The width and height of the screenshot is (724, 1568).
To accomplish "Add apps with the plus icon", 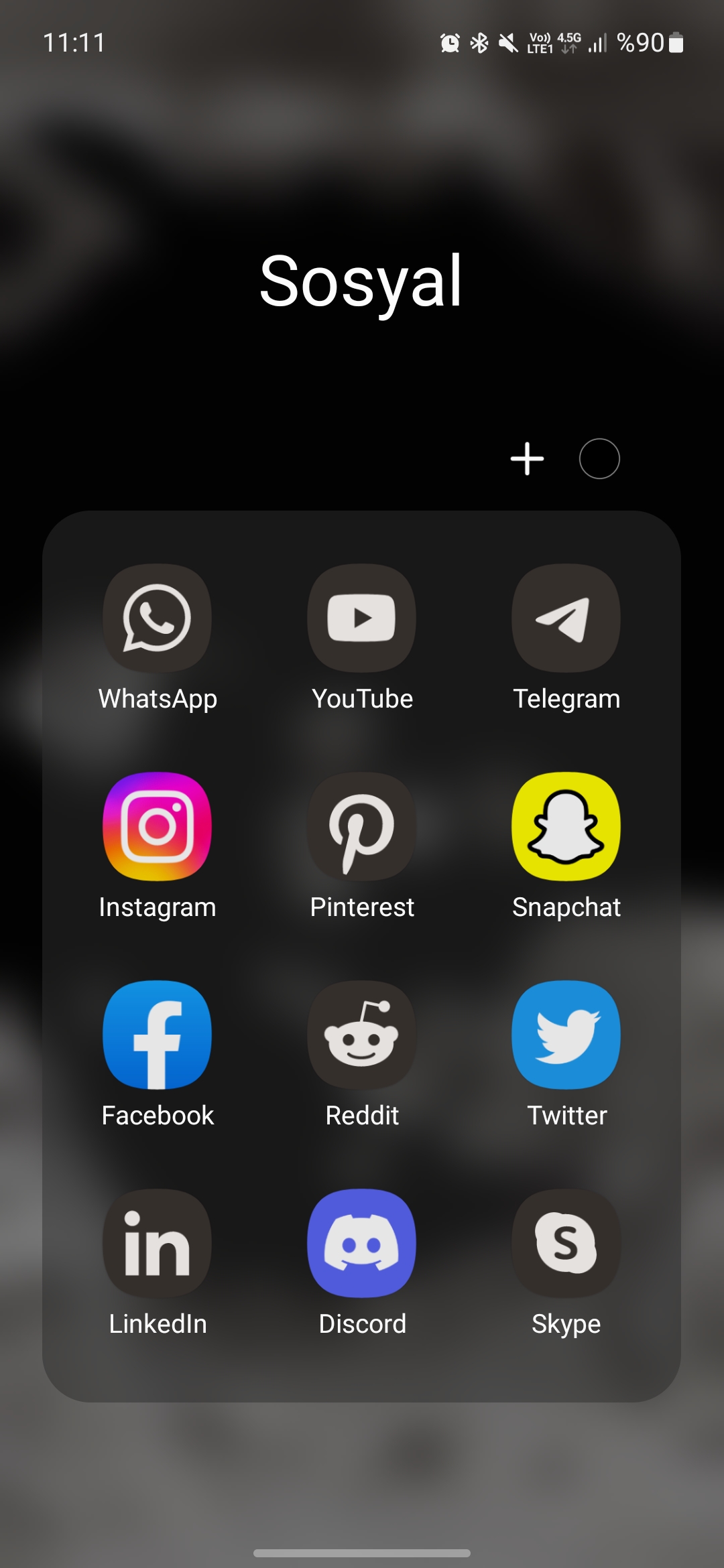I will (x=527, y=459).
